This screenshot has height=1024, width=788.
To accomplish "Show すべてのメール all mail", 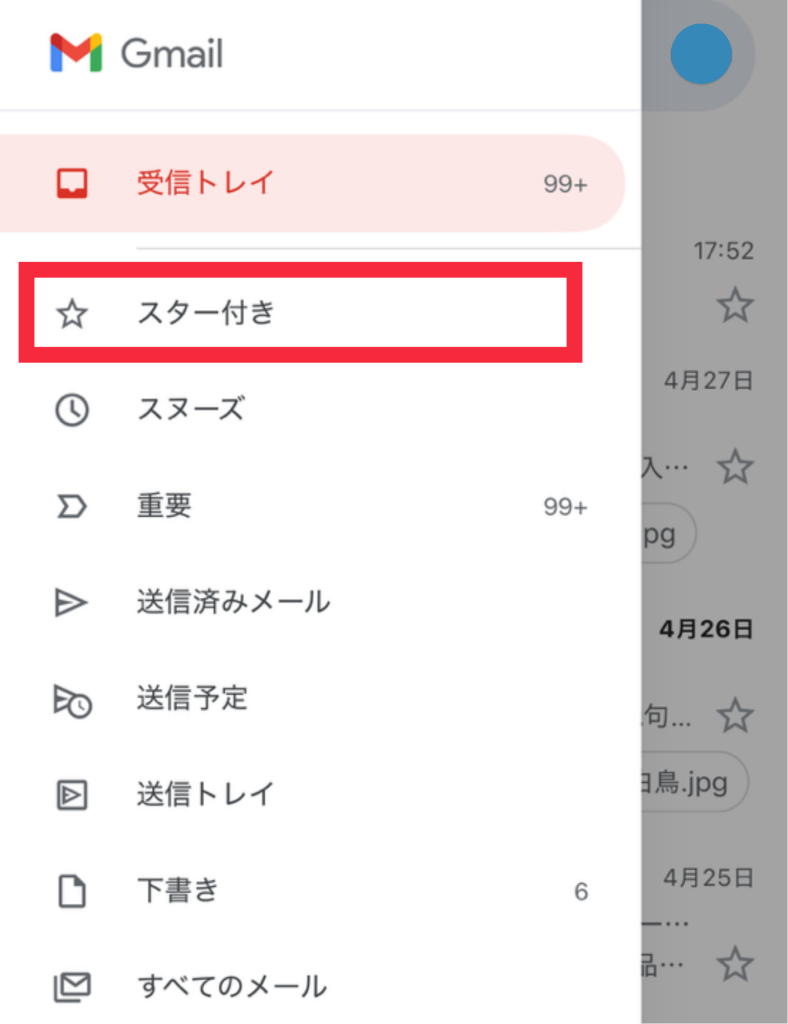I will 312,986.
